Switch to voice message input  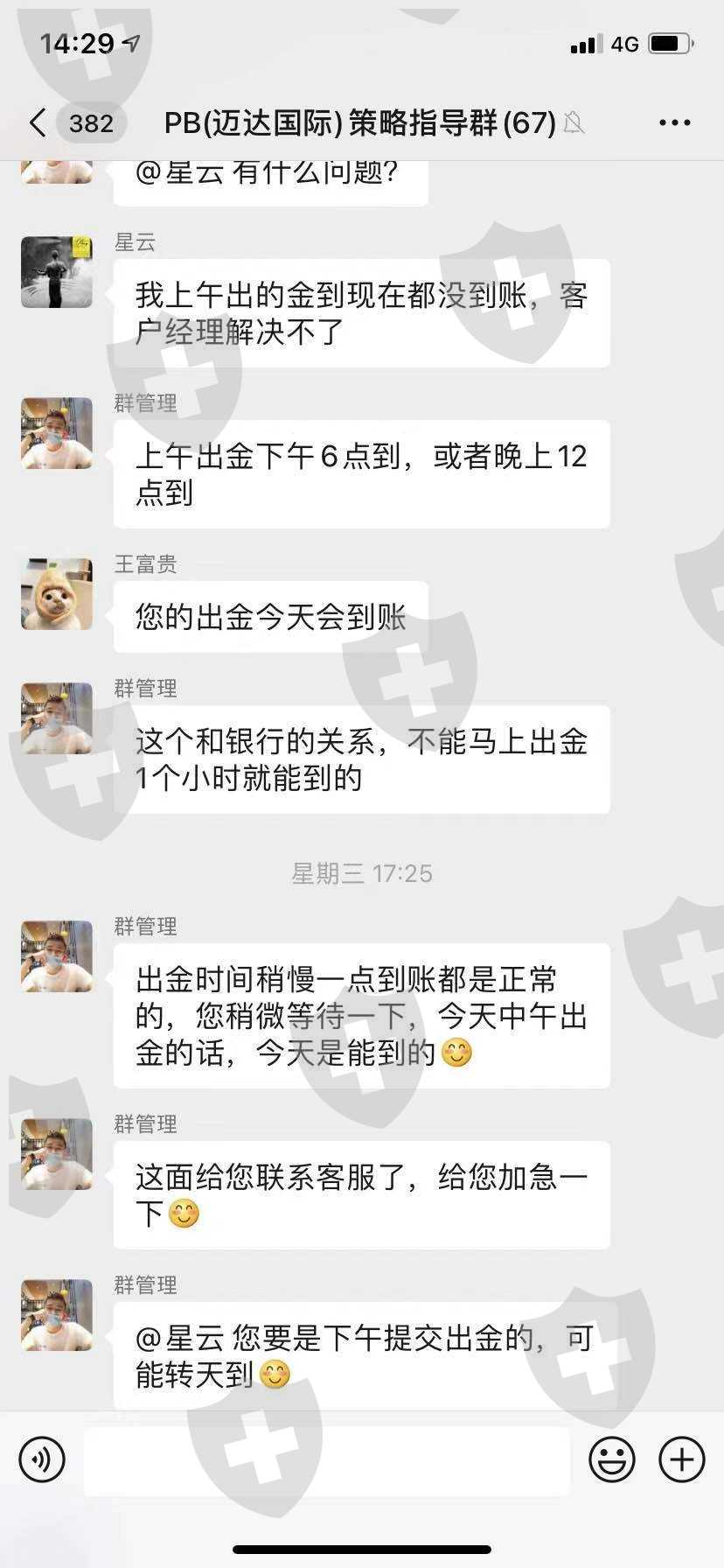42,1459
